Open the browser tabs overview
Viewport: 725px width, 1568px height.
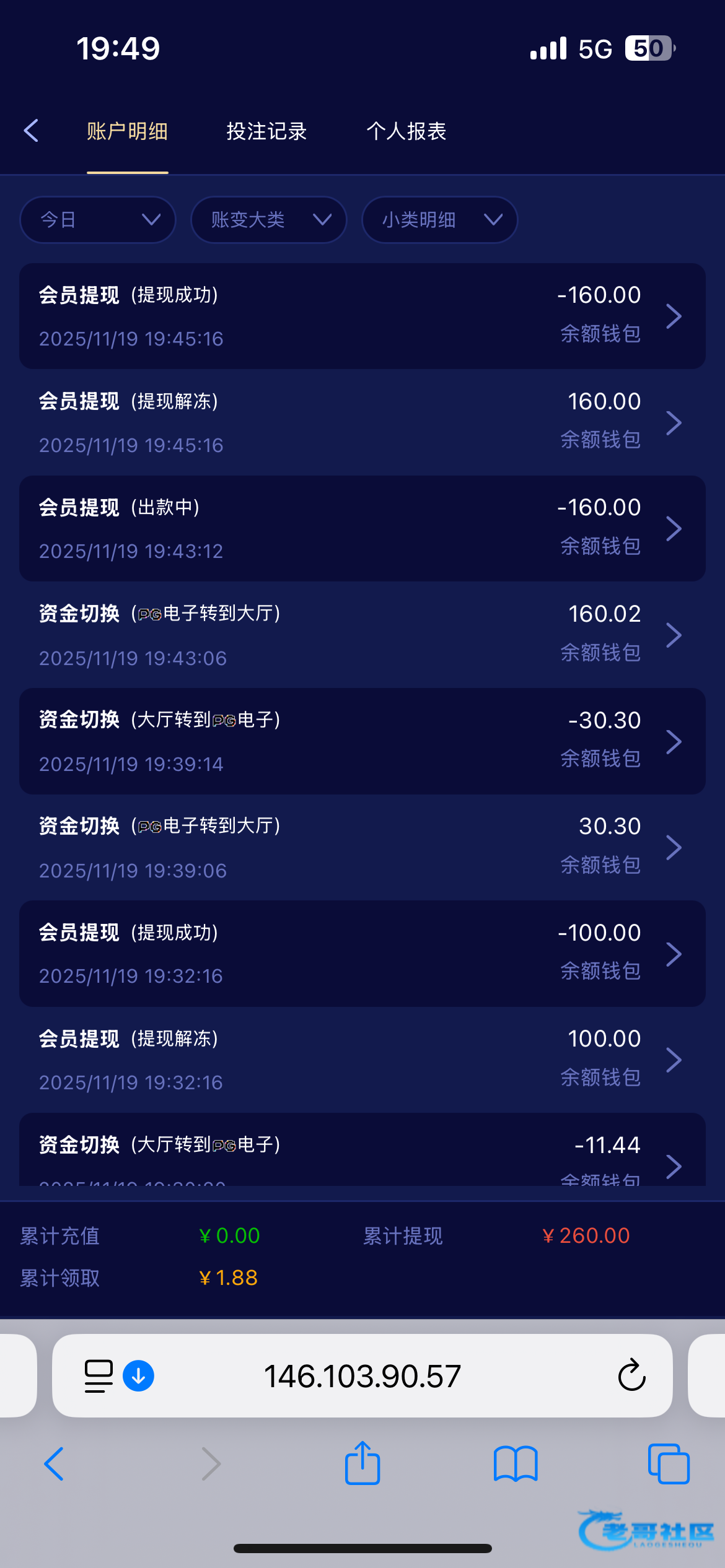668,1464
